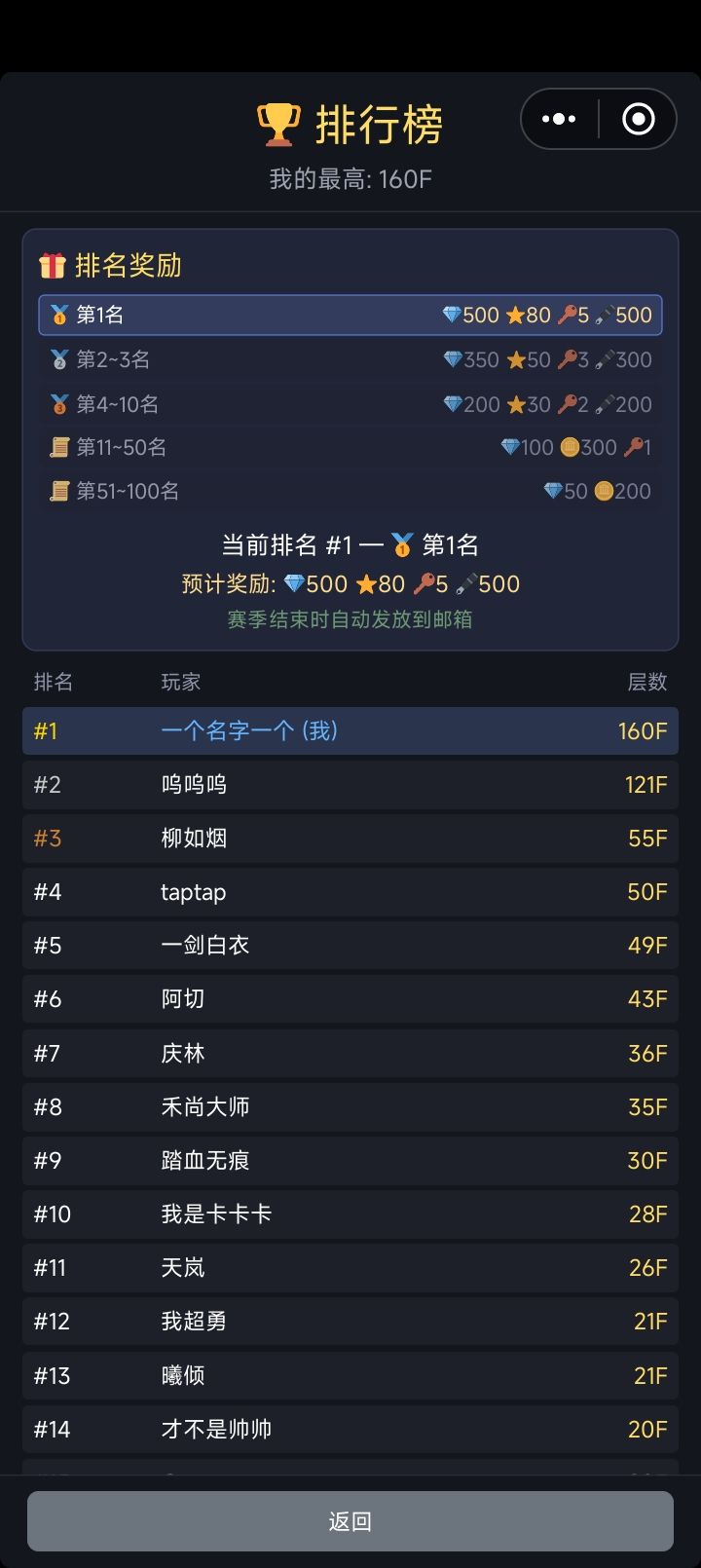Click the 层数 column header
Viewport: 701px width, 1568px height.
(x=647, y=682)
